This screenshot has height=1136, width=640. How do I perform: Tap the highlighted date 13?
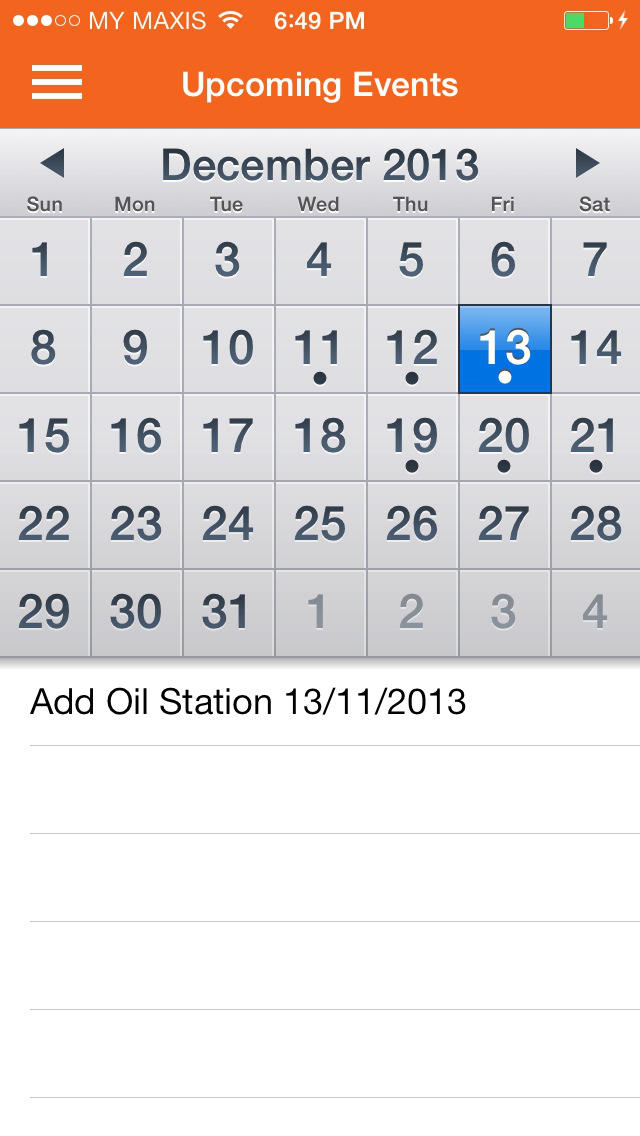click(505, 349)
